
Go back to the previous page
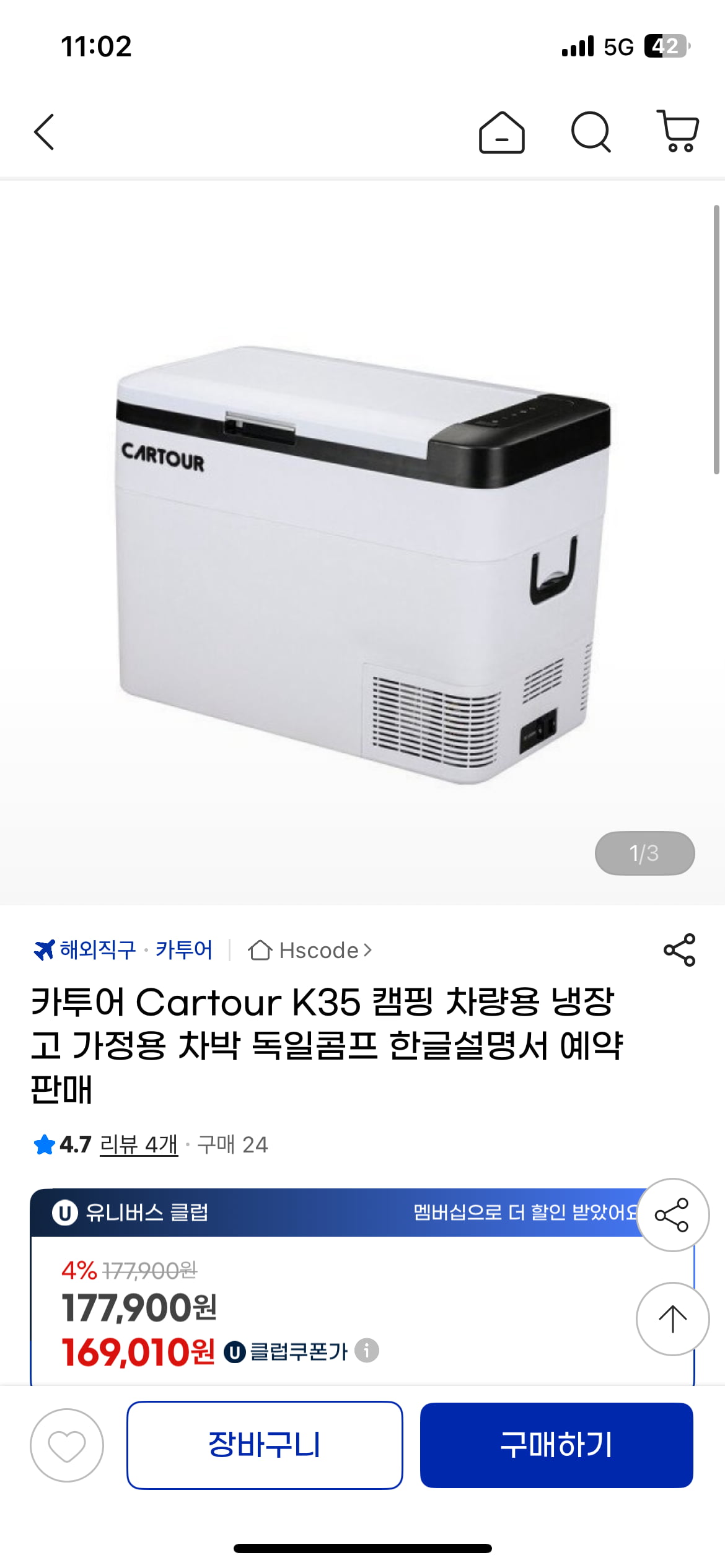(45, 132)
